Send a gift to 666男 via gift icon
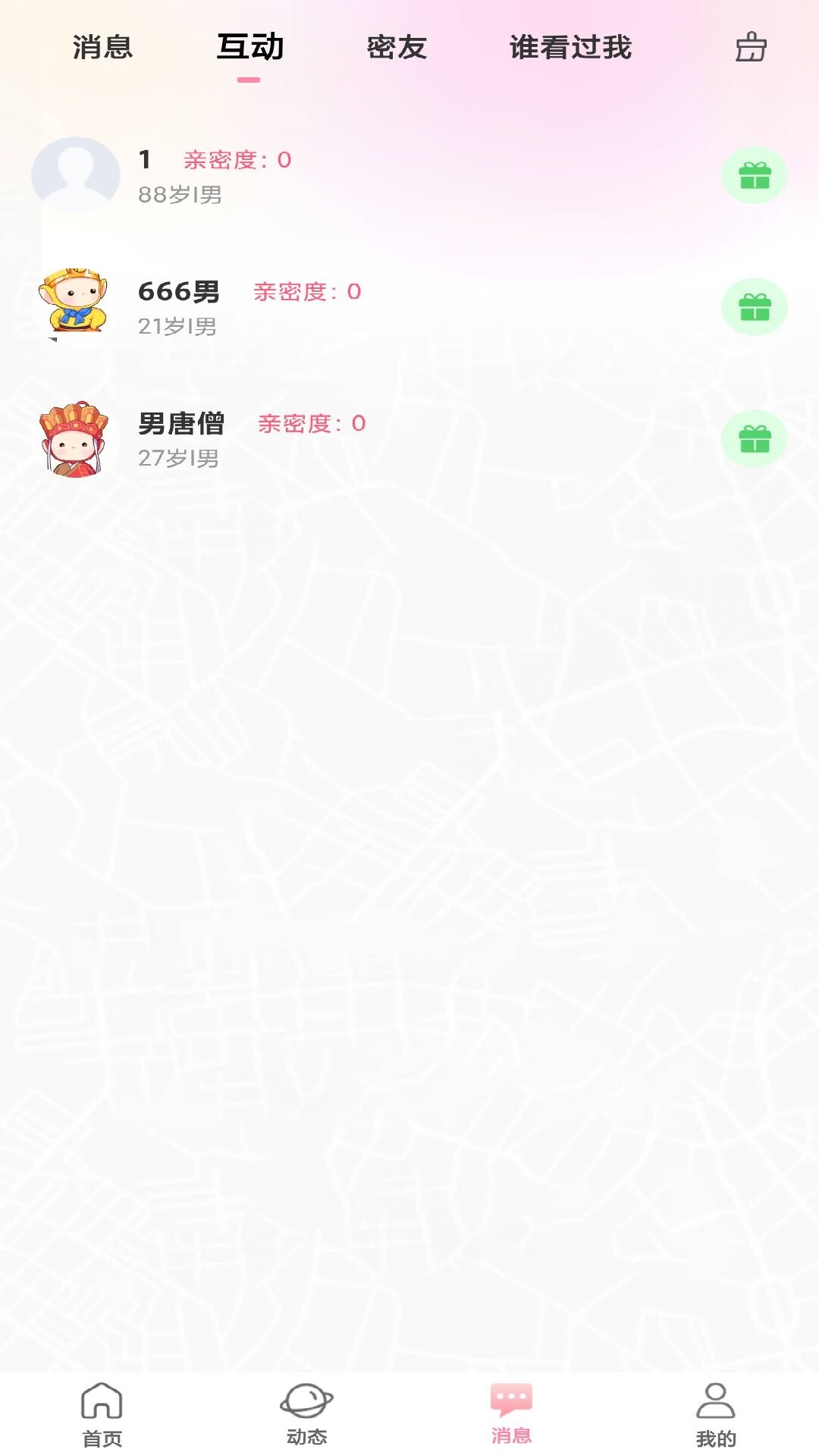 pyautogui.click(x=753, y=308)
